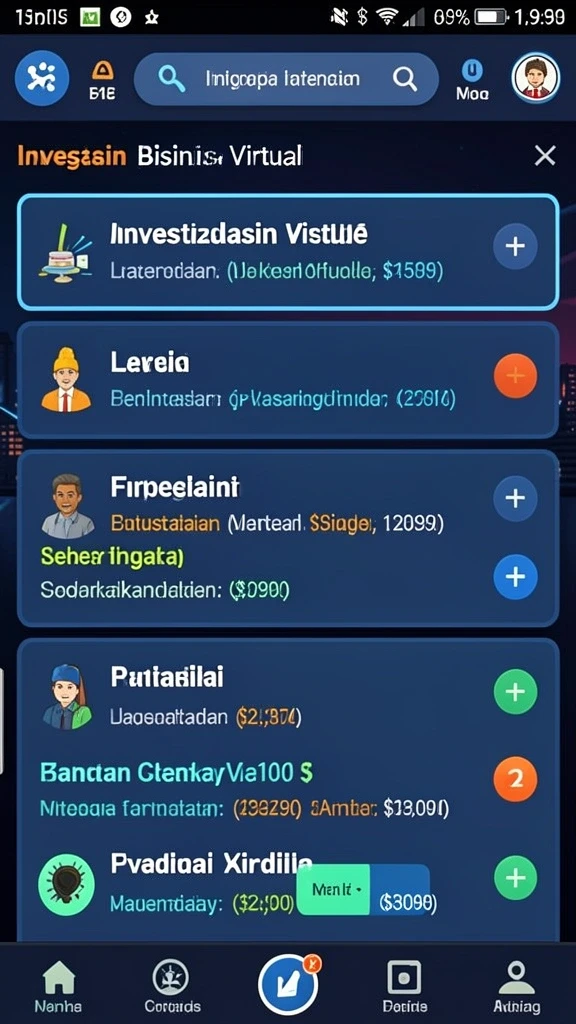Tap the green plus button beside Putabilai
The width and height of the screenshot is (576, 1024).
[x=515, y=692]
